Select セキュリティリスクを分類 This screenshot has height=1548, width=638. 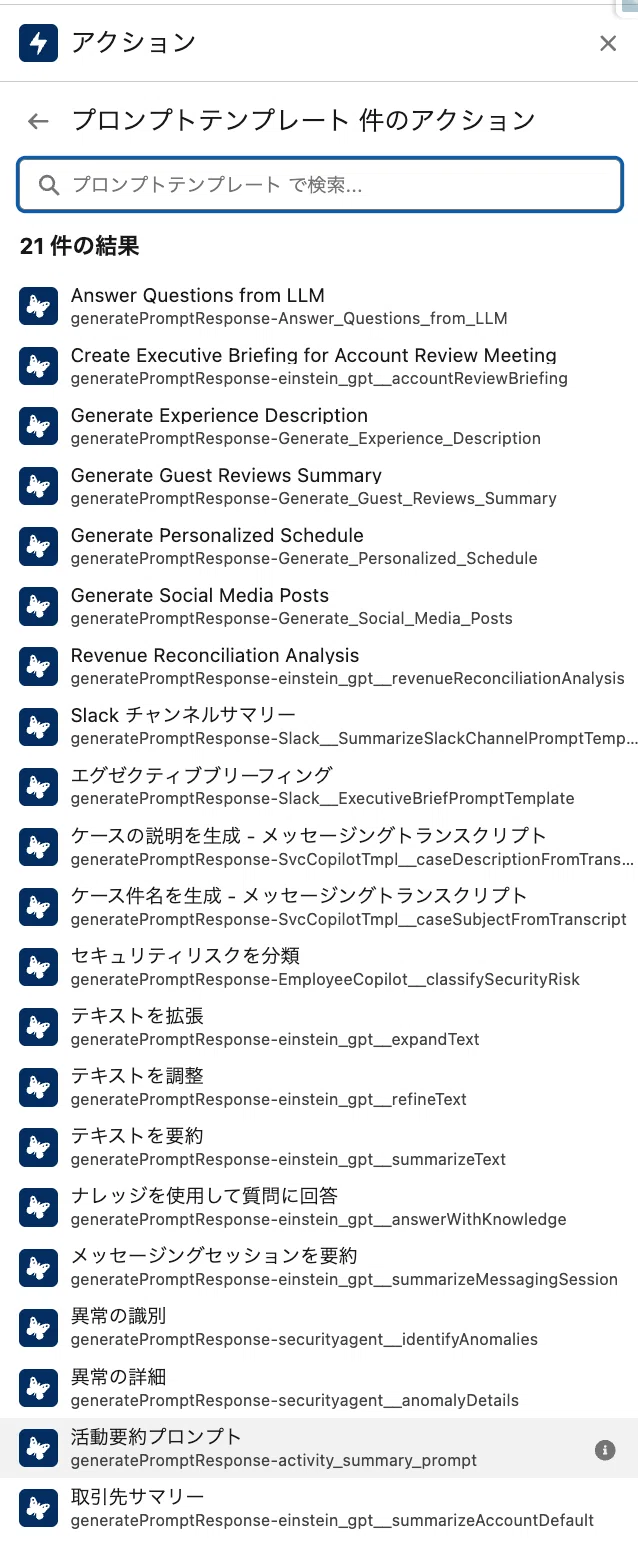click(x=319, y=967)
